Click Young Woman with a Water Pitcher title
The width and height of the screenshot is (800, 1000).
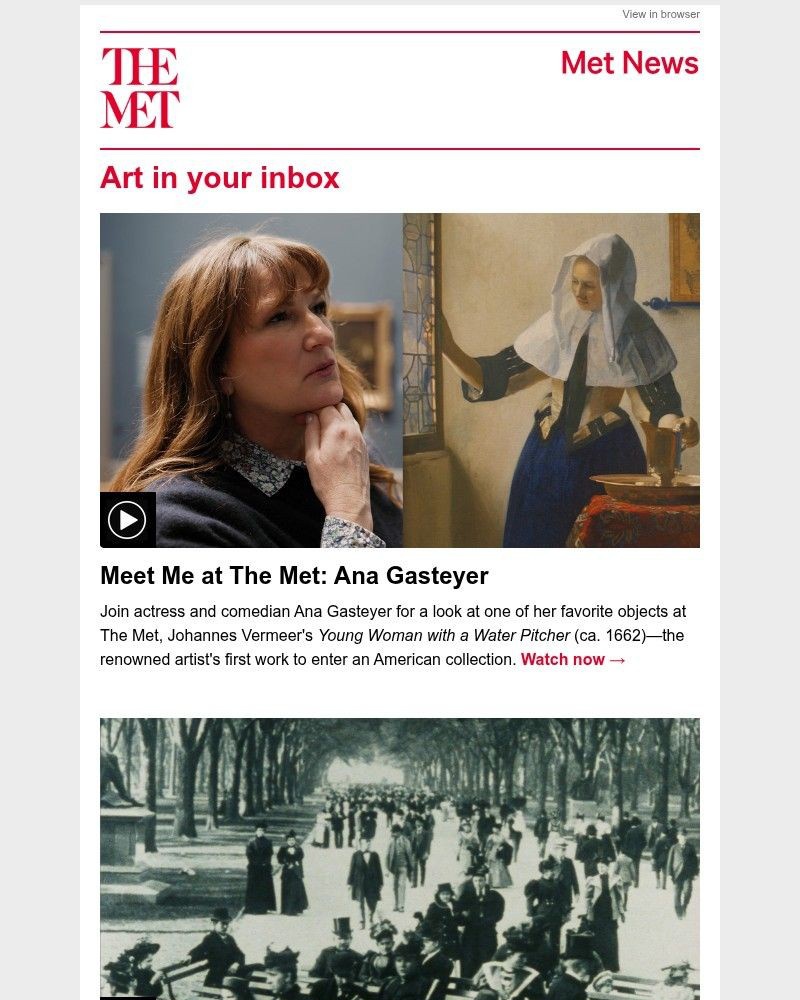[x=446, y=634]
